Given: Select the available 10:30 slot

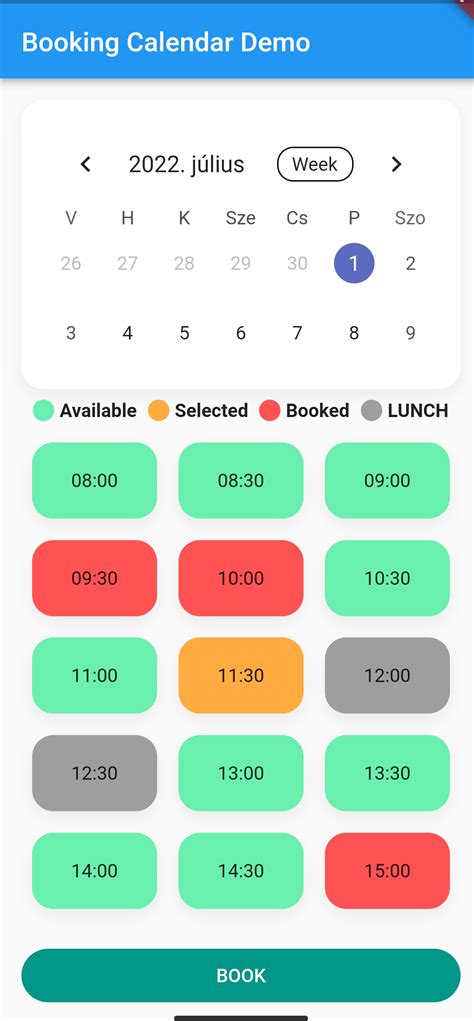Looking at the screenshot, I should (387, 578).
